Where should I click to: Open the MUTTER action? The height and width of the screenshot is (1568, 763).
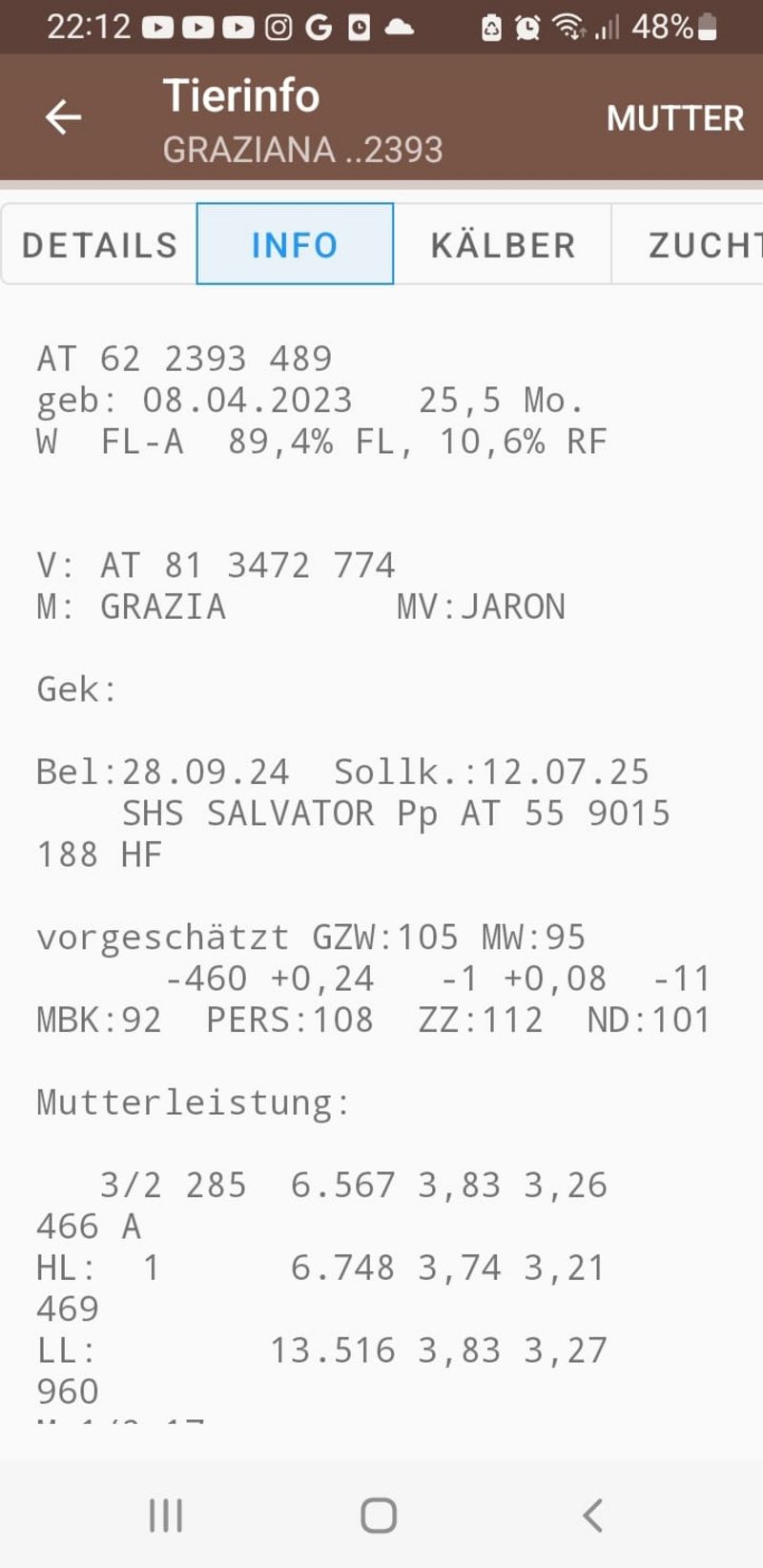[x=675, y=118]
